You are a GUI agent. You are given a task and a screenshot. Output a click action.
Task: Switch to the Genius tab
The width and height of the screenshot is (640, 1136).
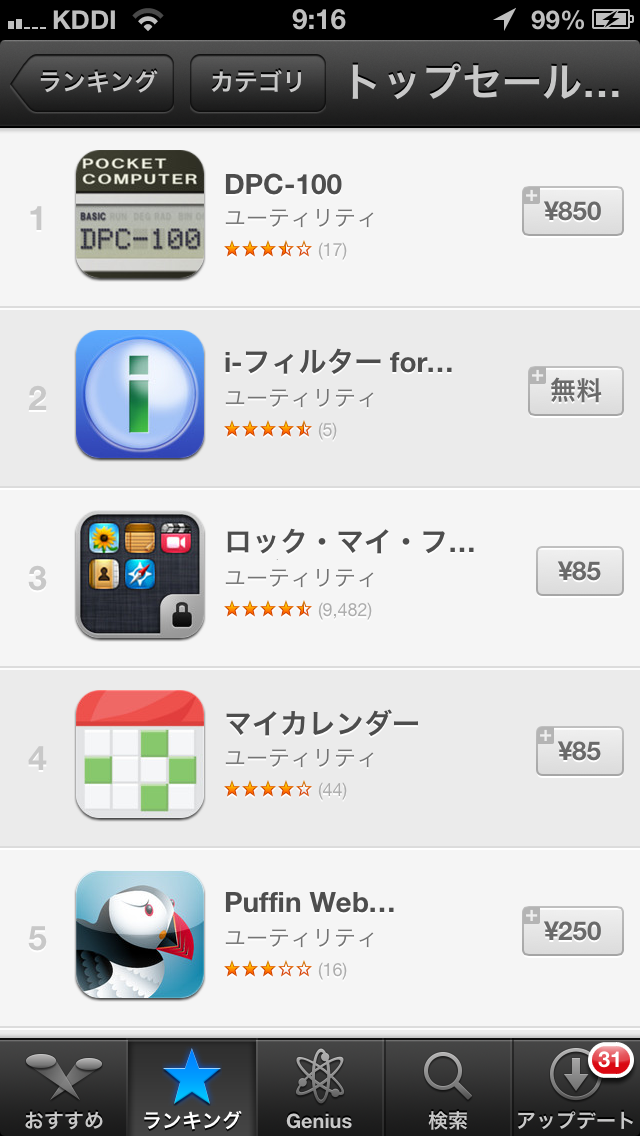tap(320, 1088)
